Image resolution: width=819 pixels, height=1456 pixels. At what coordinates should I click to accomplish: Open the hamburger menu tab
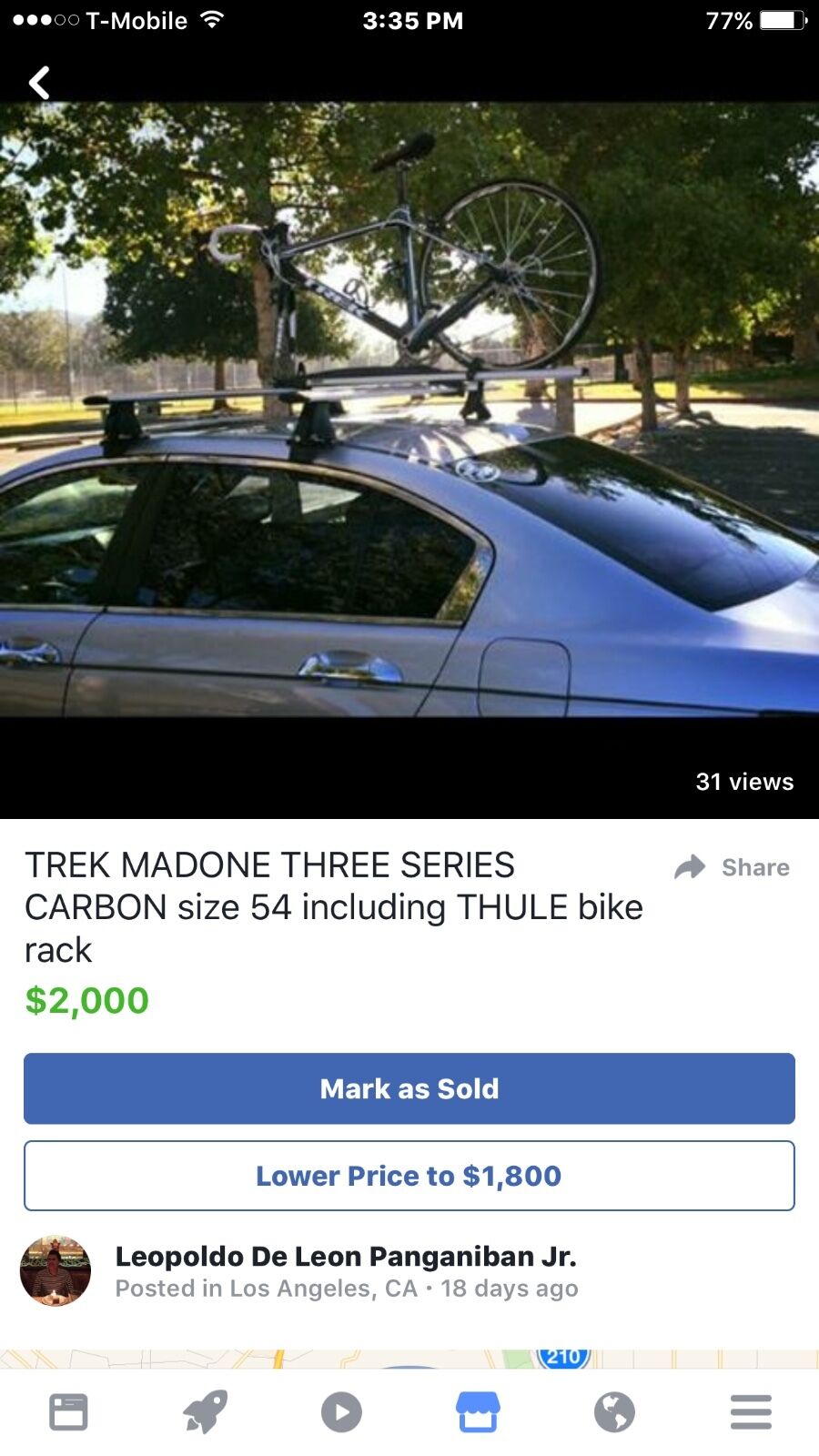pyautogui.click(x=751, y=1412)
